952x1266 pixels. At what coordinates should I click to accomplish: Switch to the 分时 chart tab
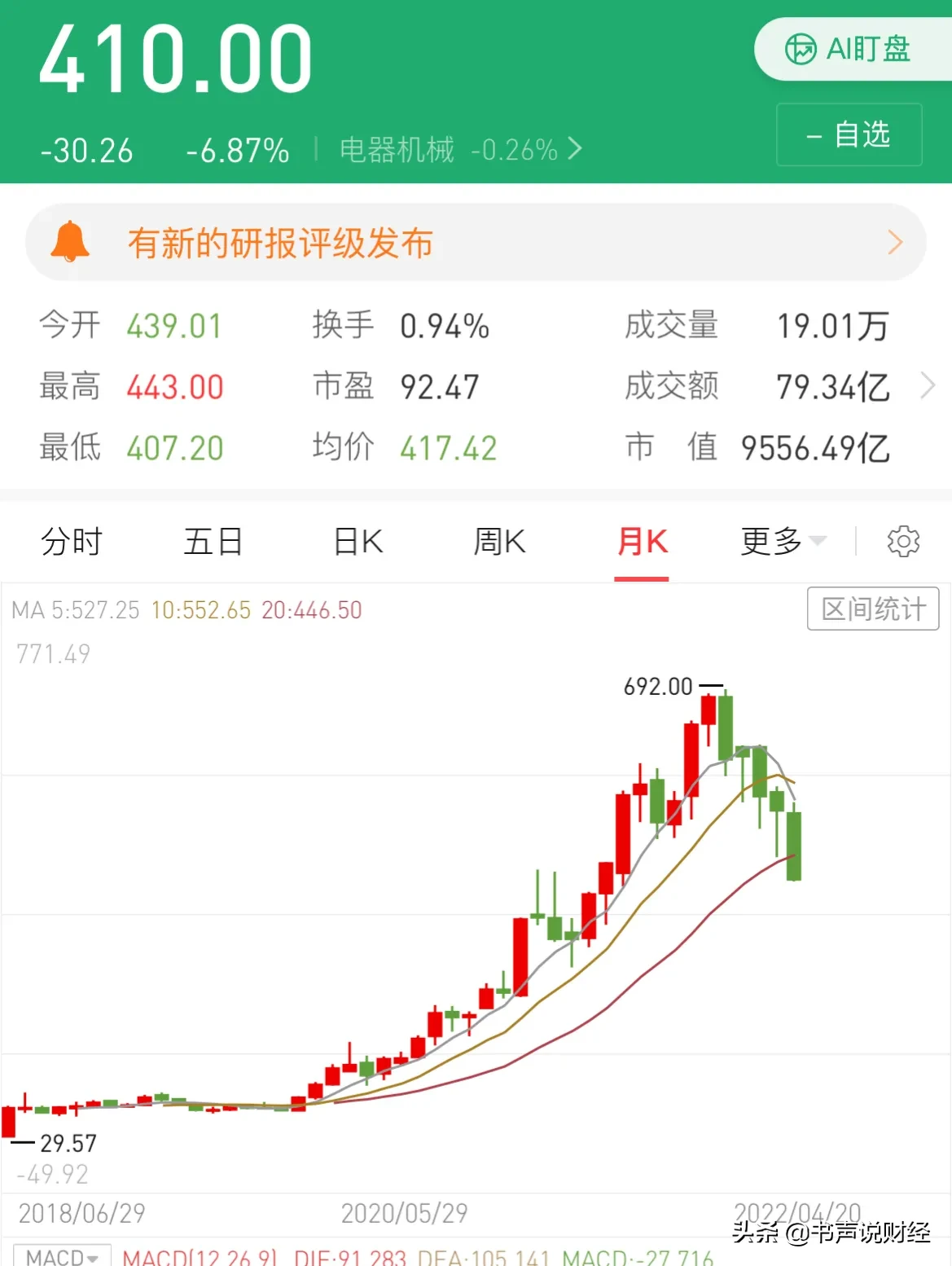coord(71,542)
